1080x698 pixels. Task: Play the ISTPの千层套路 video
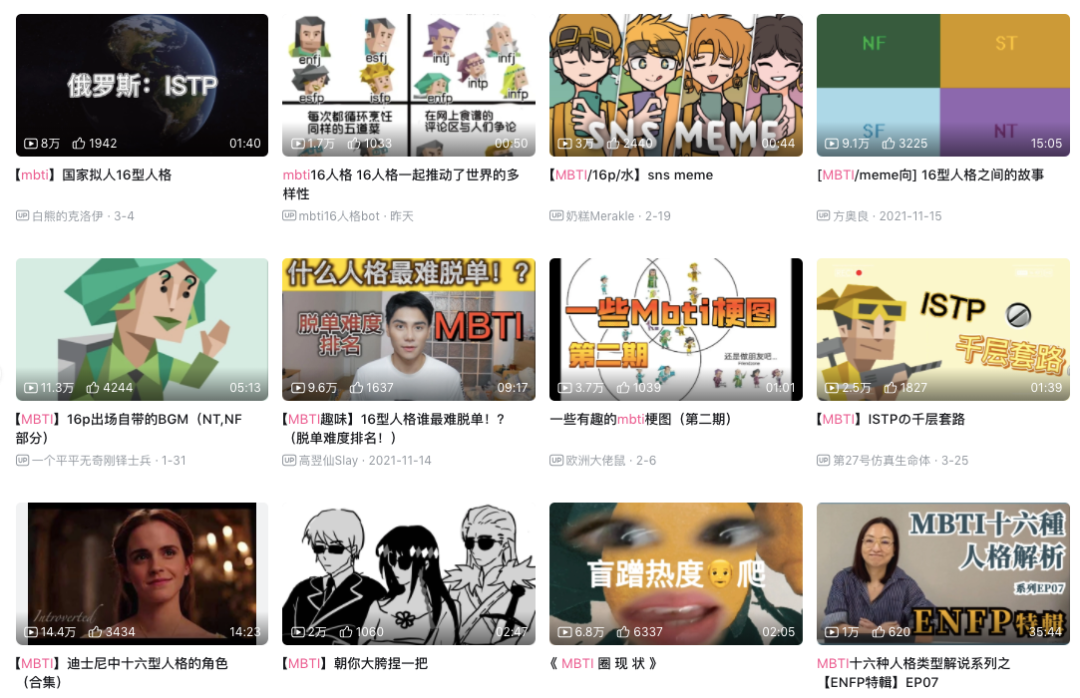pos(942,329)
